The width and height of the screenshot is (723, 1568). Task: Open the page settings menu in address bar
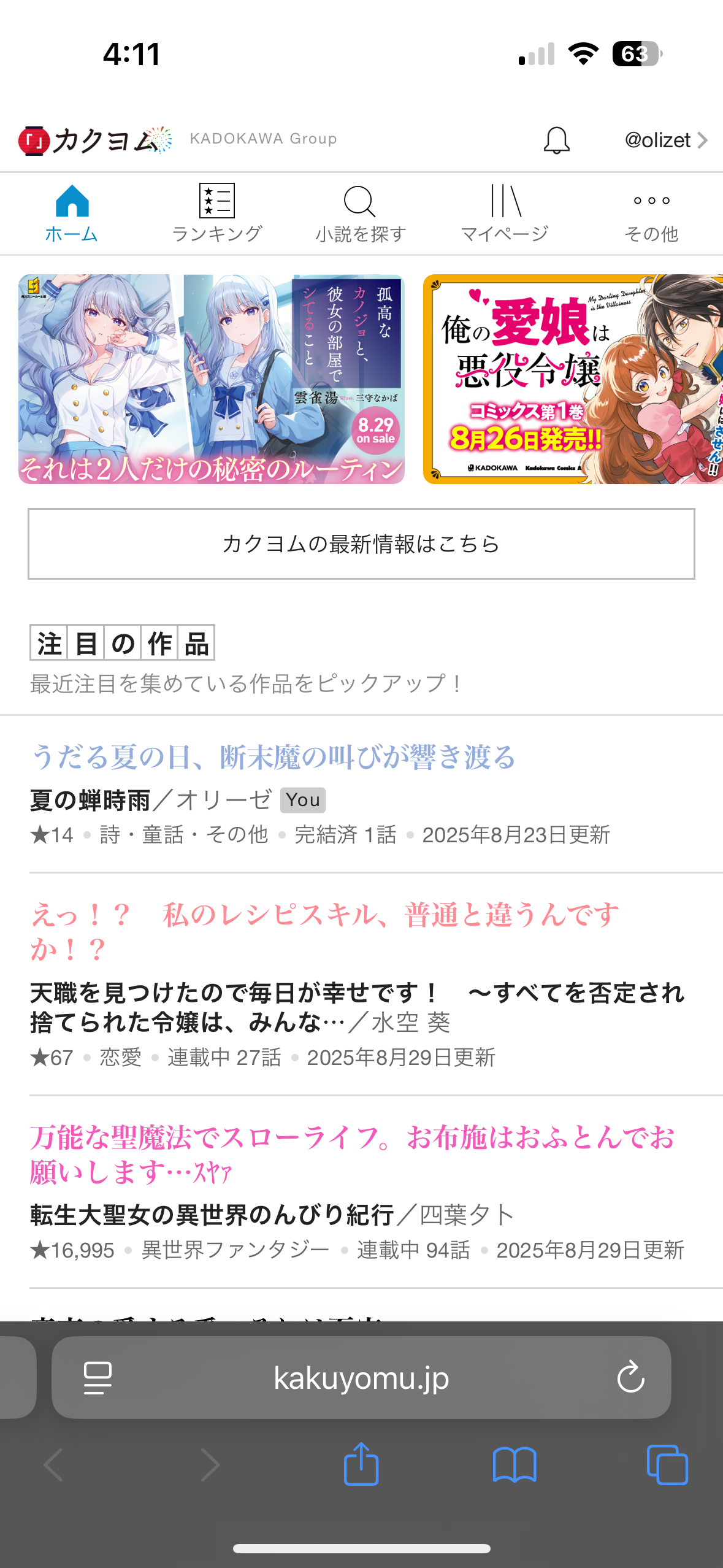click(98, 1378)
